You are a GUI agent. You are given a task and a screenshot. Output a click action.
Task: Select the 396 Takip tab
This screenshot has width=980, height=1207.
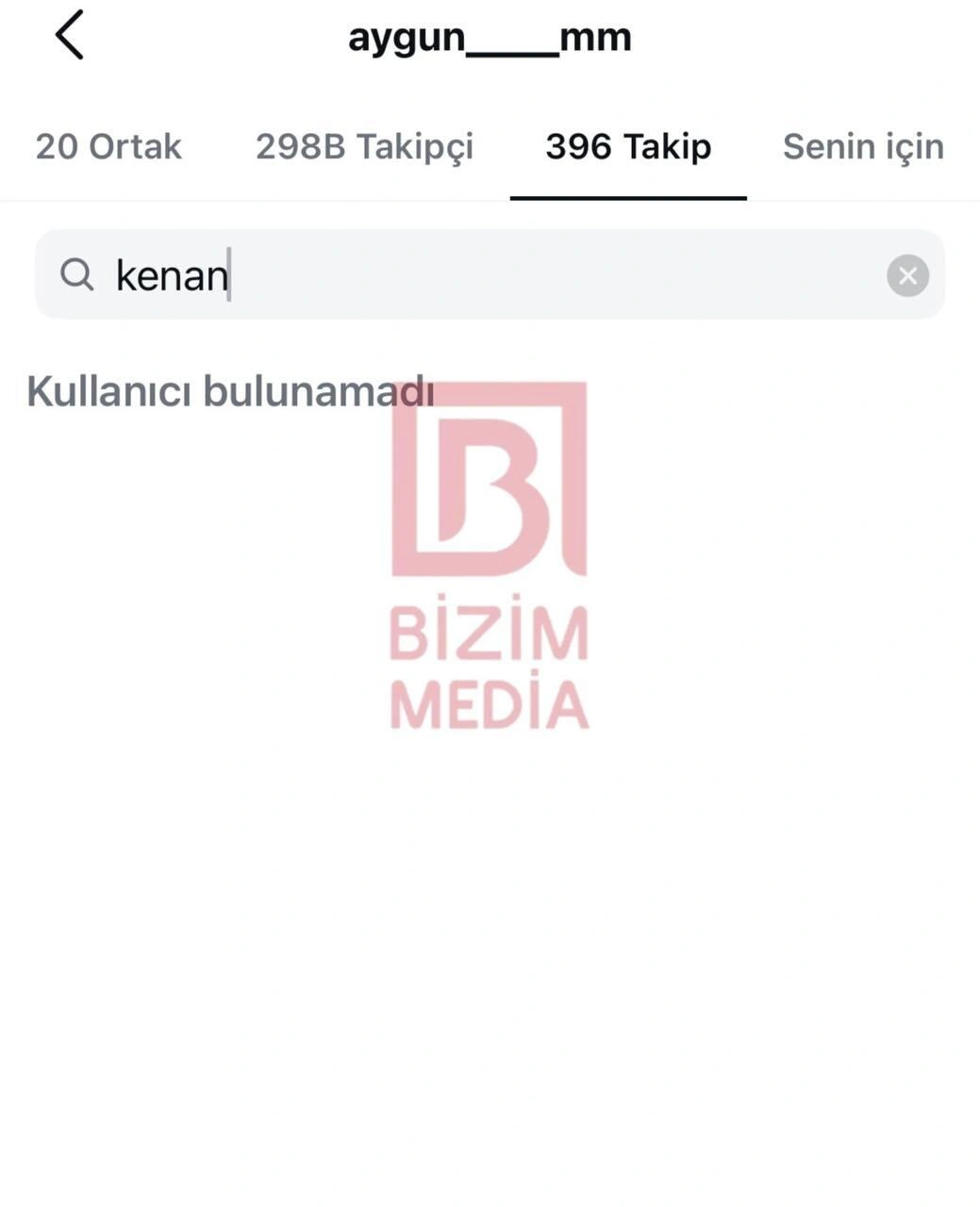(x=628, y=147)
